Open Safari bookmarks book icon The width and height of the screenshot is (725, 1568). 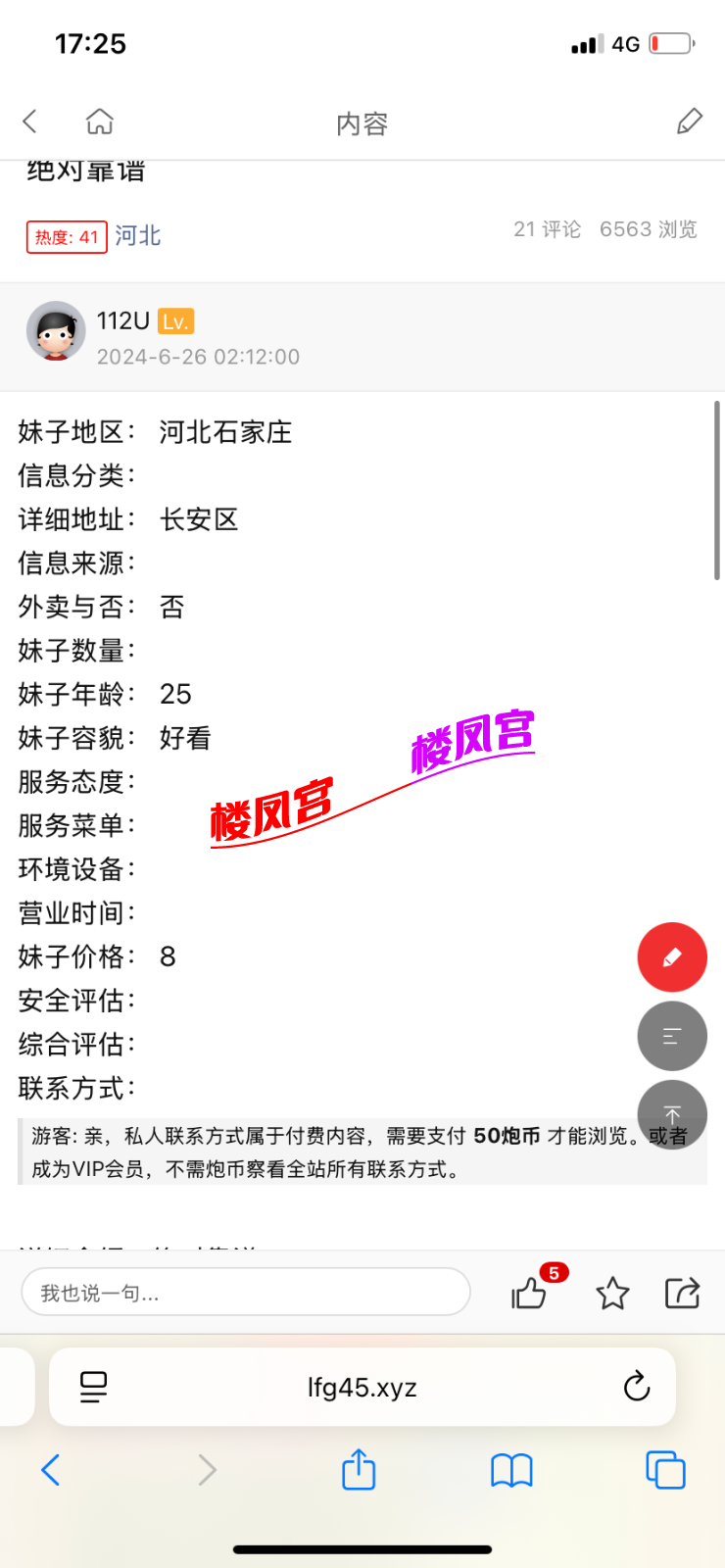pos(512,1470)
